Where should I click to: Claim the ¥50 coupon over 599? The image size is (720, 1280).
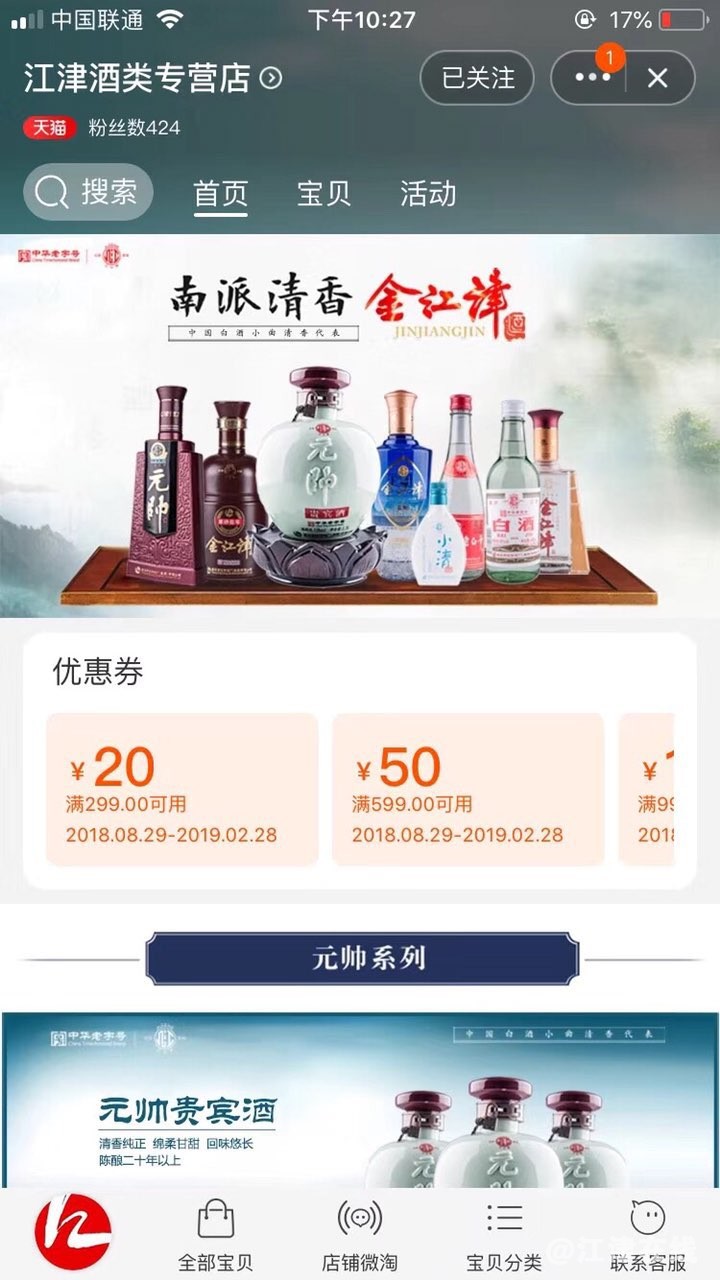[x=468, y=789]
